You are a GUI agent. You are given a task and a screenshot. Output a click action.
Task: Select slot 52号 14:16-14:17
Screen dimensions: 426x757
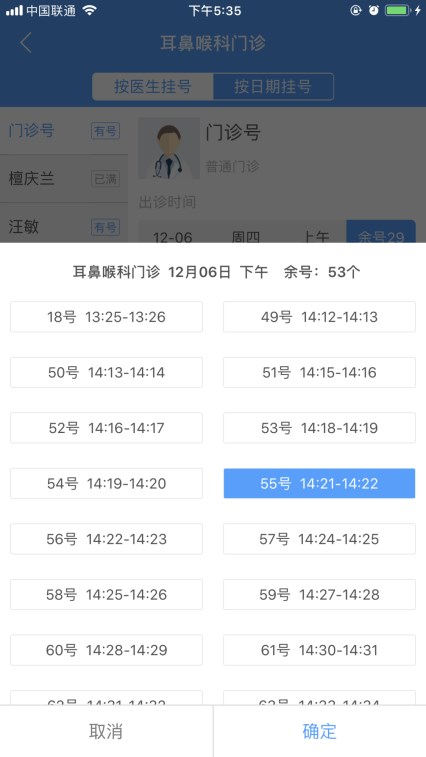[106, 428]
